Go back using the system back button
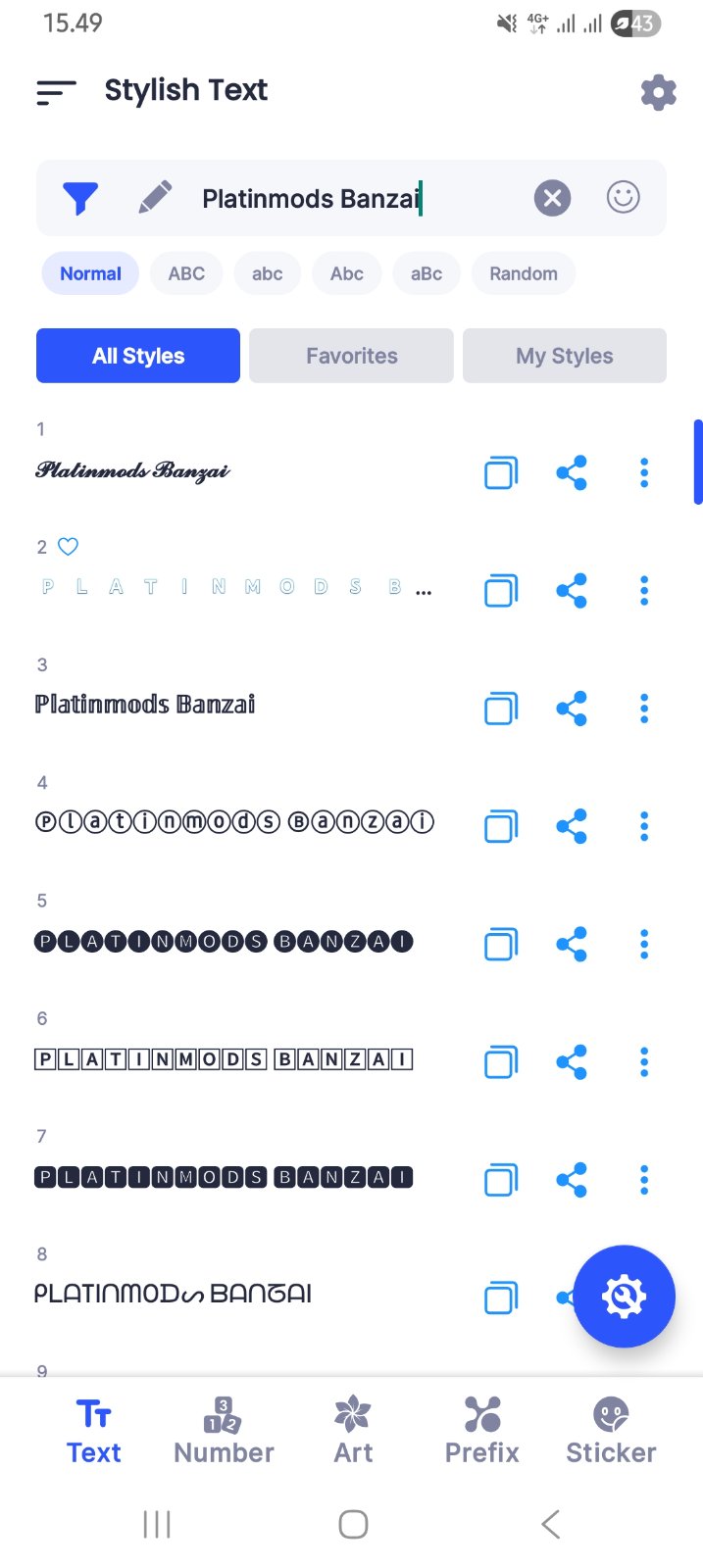 click(x=550, y=1524)
